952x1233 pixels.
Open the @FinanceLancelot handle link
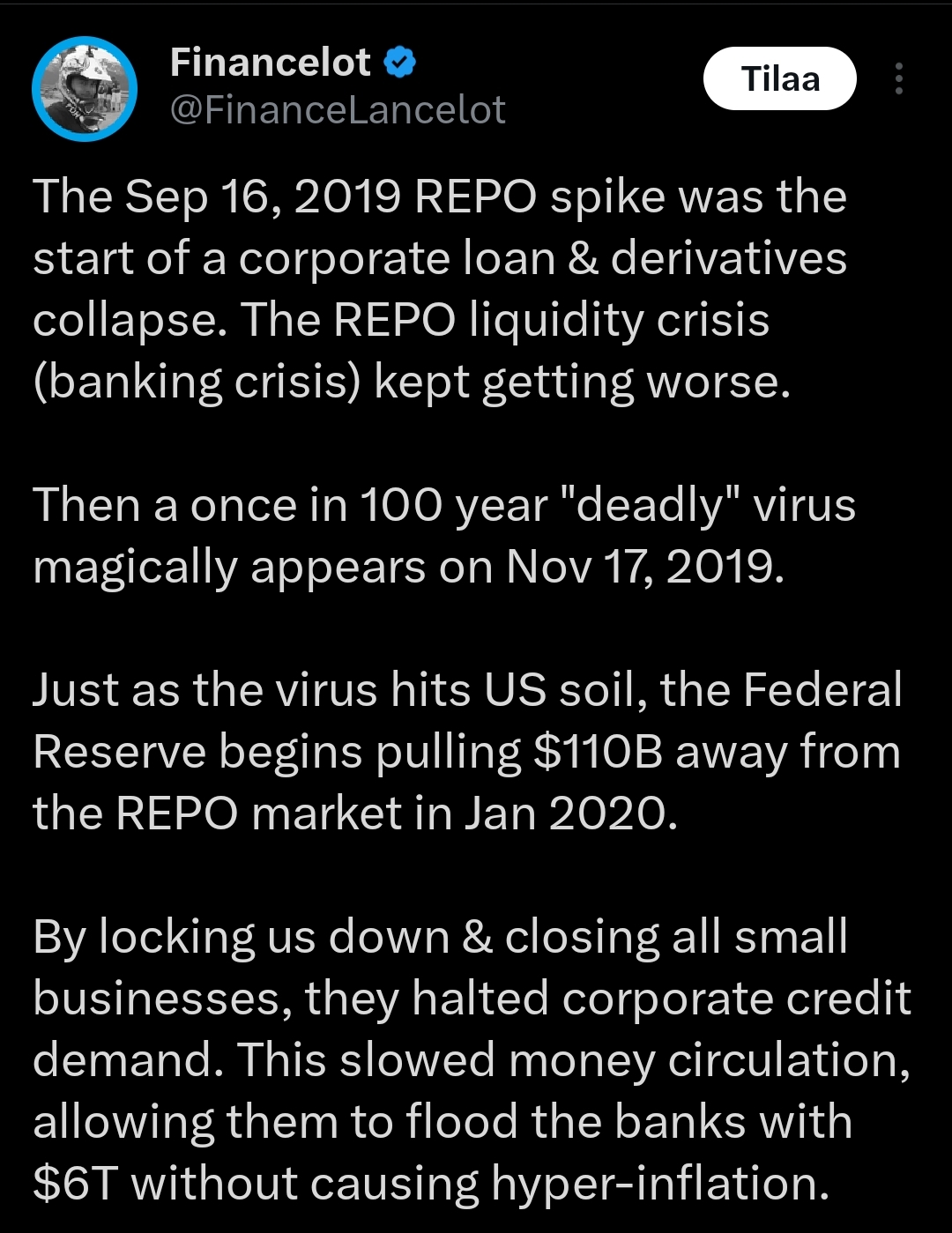point(337,110)
